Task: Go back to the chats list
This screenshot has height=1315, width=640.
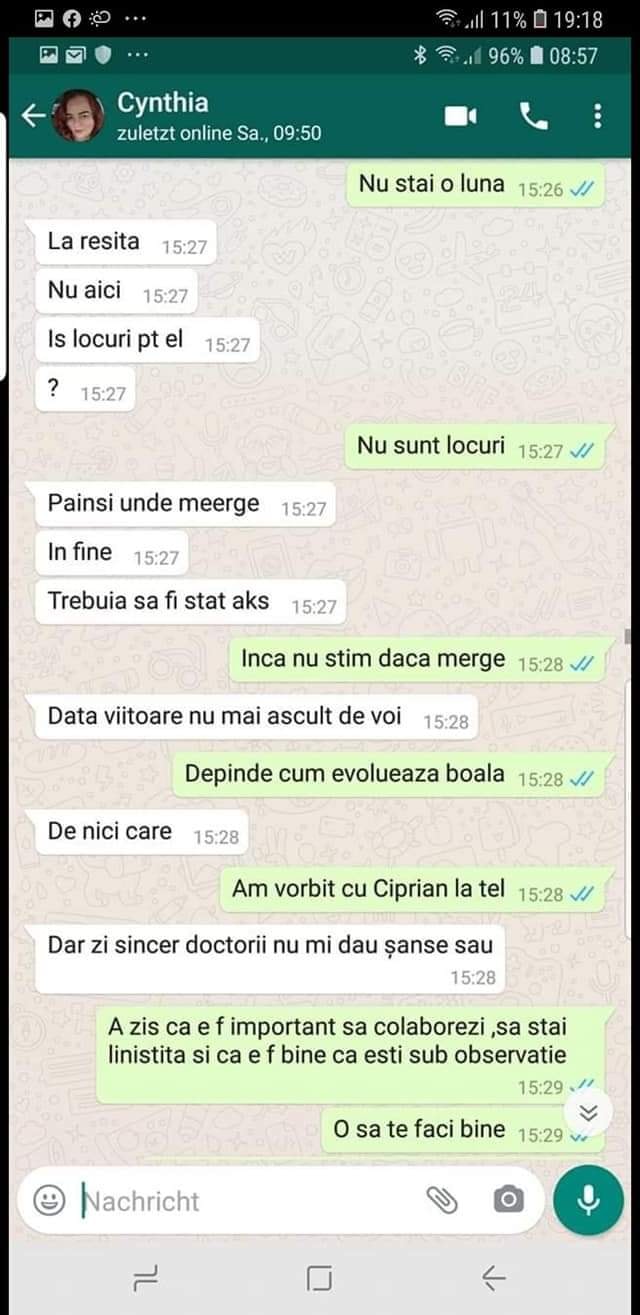Action: (x=33, y=116)
